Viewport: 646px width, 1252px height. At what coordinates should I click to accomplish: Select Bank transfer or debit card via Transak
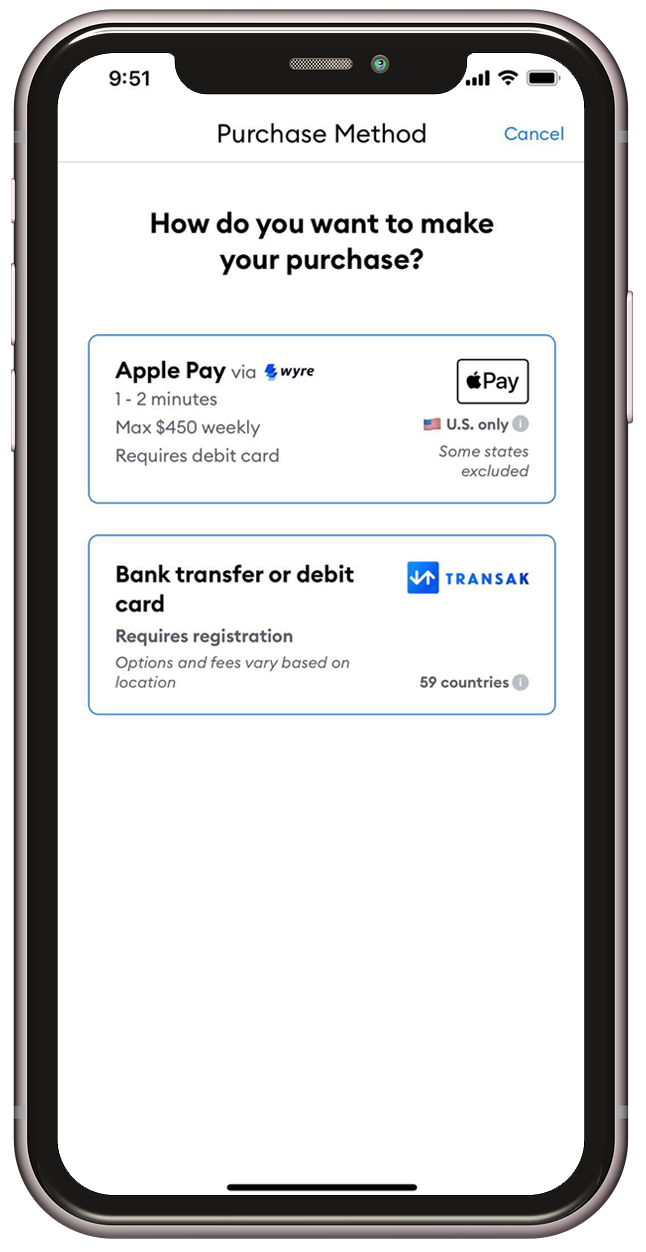(x=321, y=625)
